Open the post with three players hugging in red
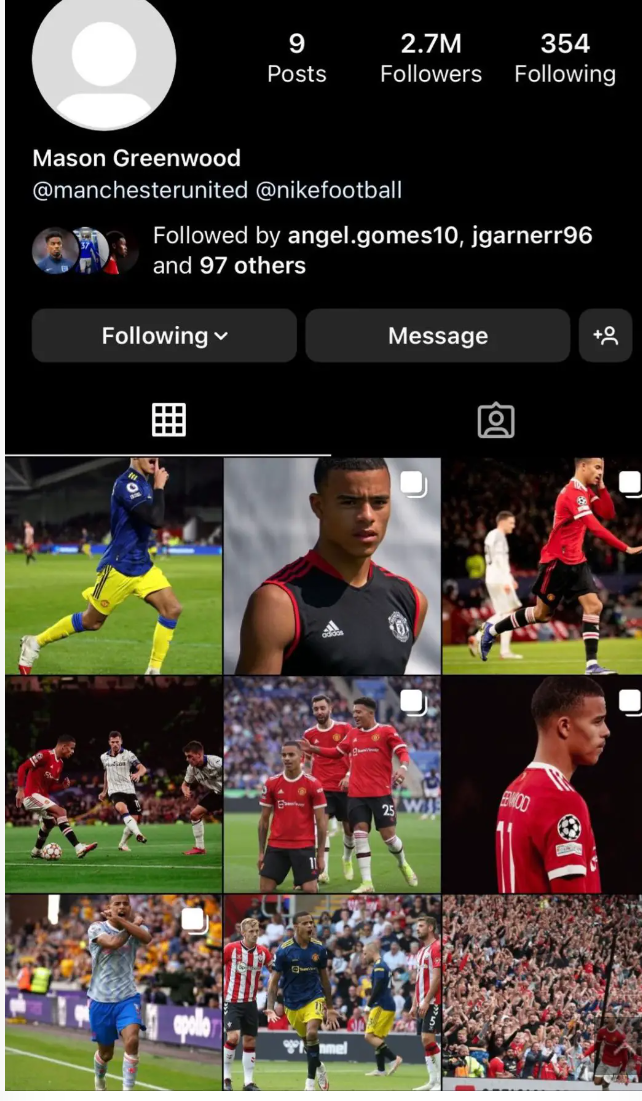The width and height of the screenshot is (642, 1101). 332,784
